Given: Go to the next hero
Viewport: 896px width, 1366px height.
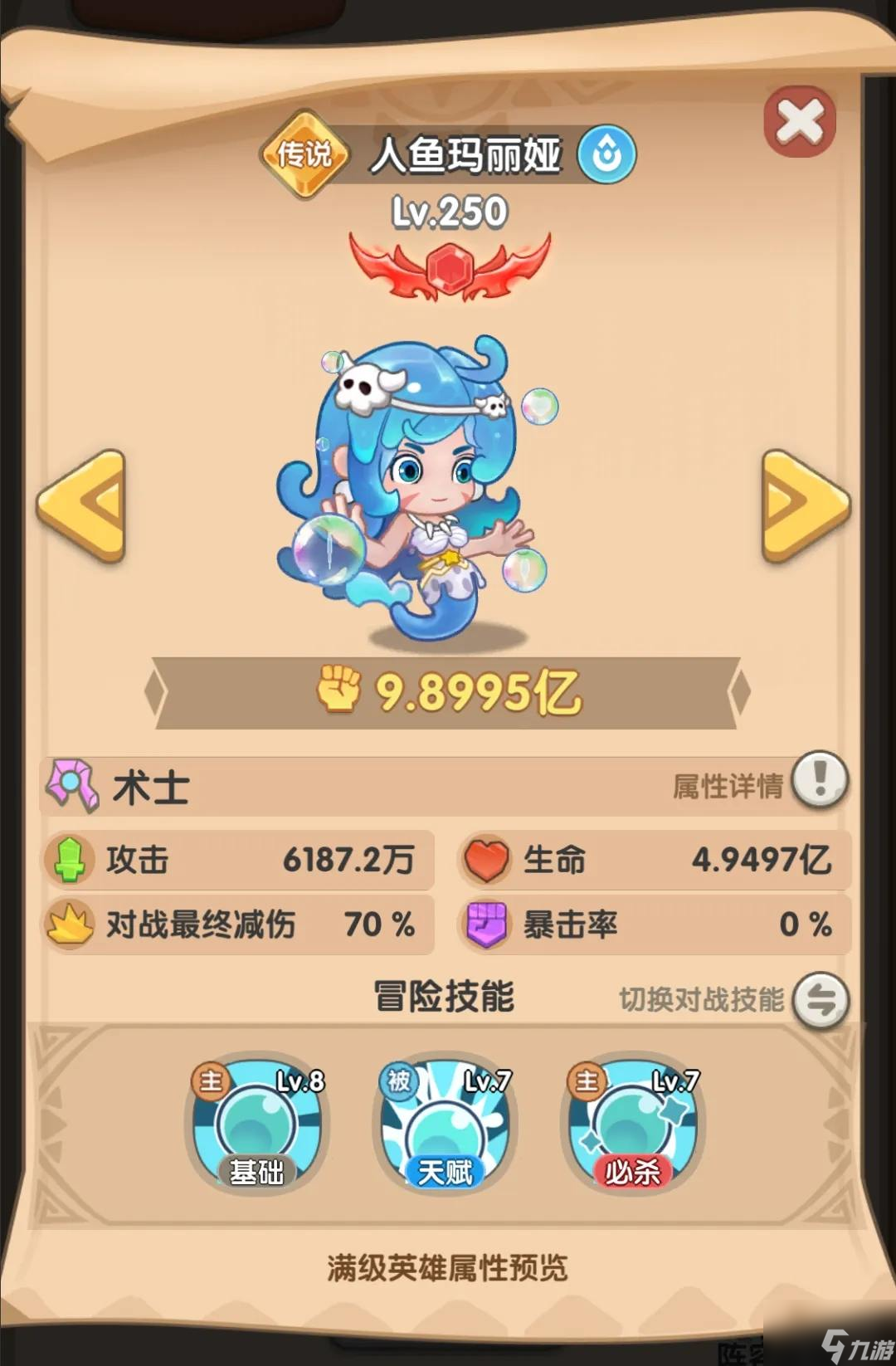Looking at the screenshot, I should coord(803,506).
